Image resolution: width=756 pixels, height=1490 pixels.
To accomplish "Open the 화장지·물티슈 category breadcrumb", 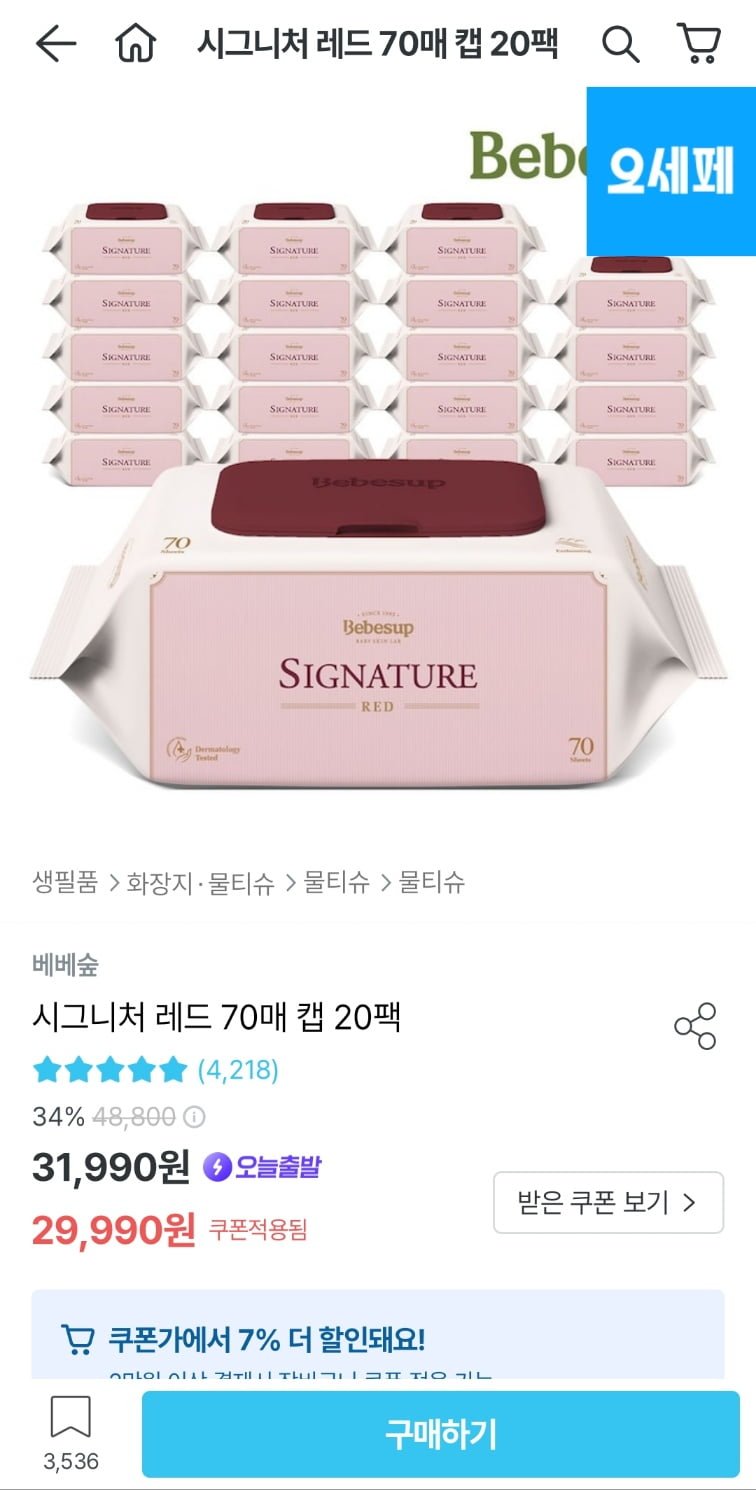I will (200, 882).
